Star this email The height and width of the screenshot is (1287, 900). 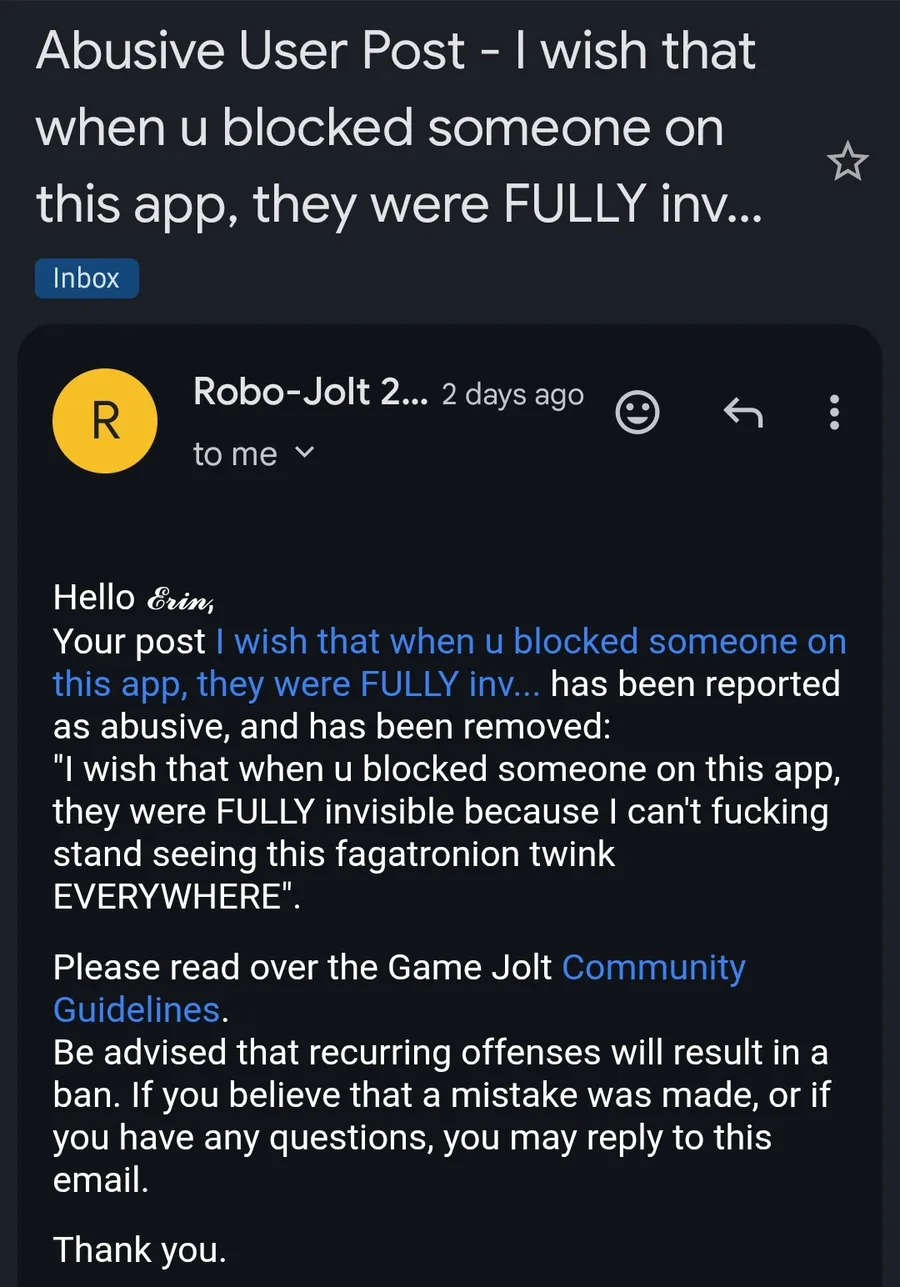click(x=848, y=163)
